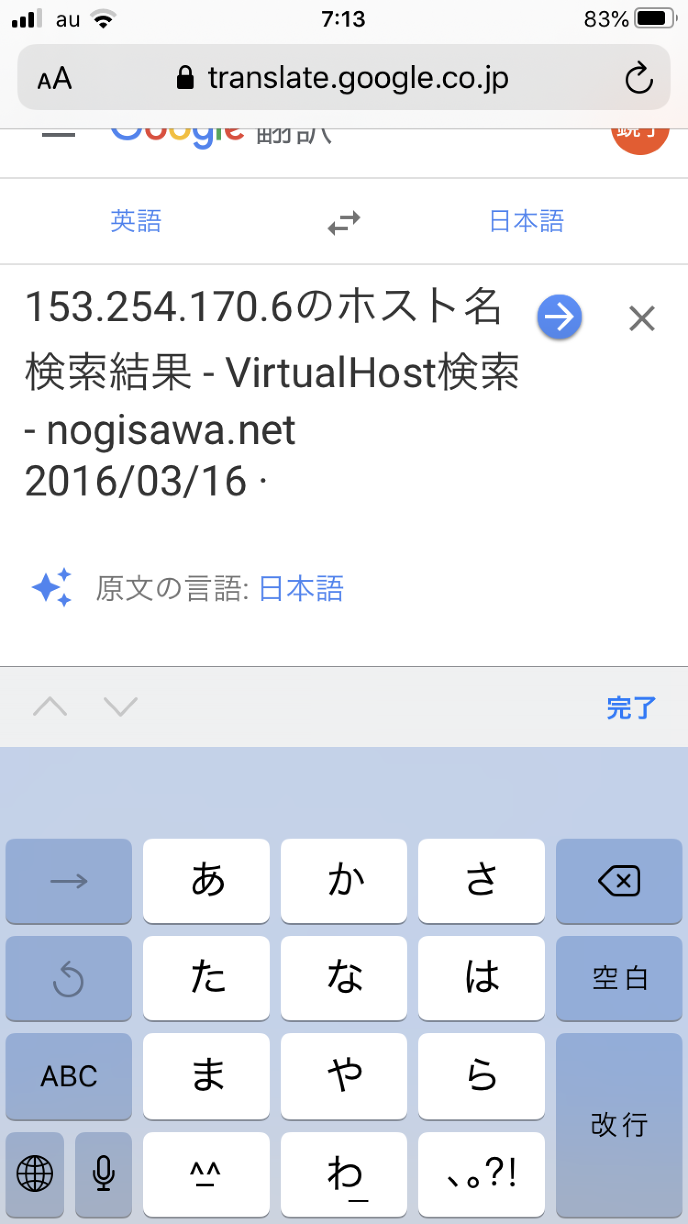This screenshot has width=688, height=1224.
Task: Jump to the previous form field
Action: [x=50, y=708]
